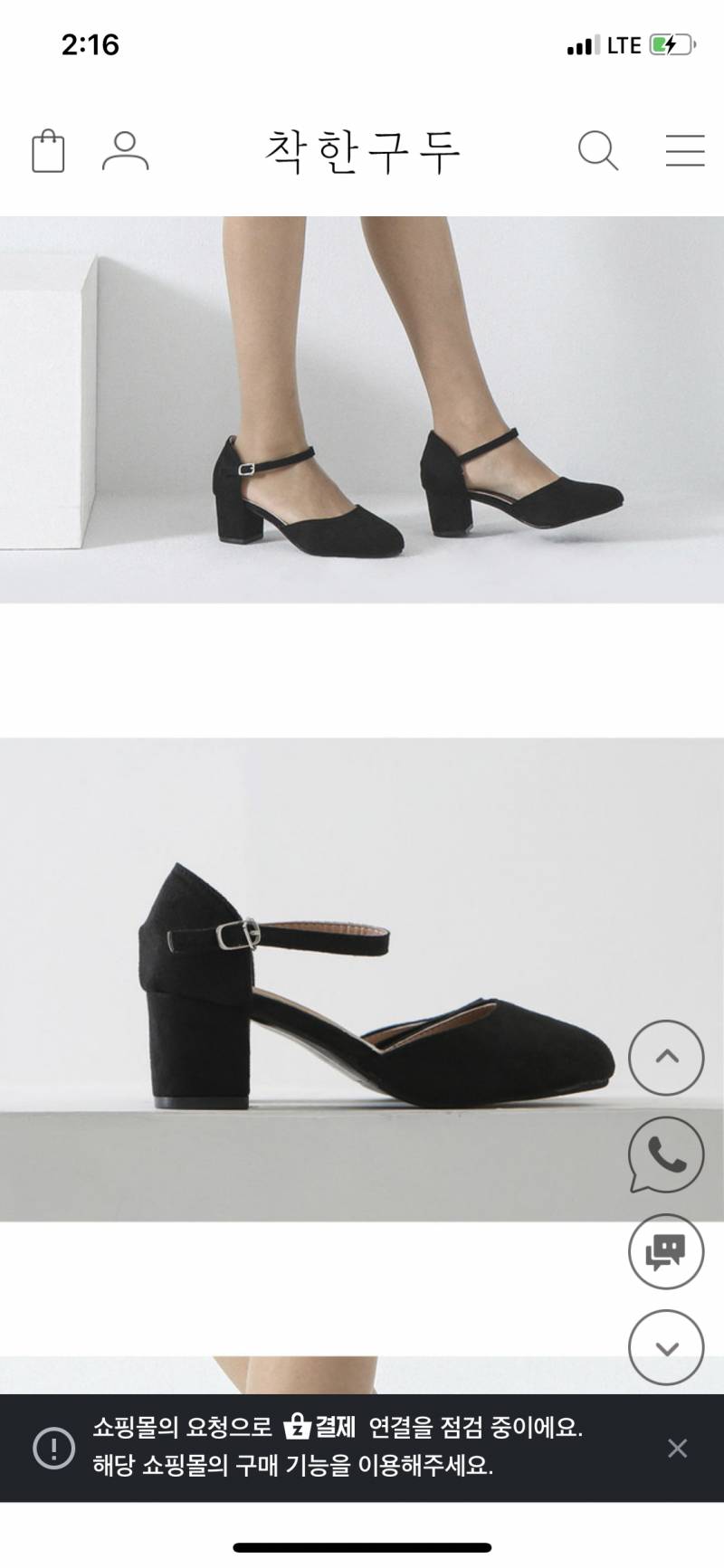Dismiss the payment notice banner
The height and width of the screenshot is (1568, 724).
(x=677, y=1448)
